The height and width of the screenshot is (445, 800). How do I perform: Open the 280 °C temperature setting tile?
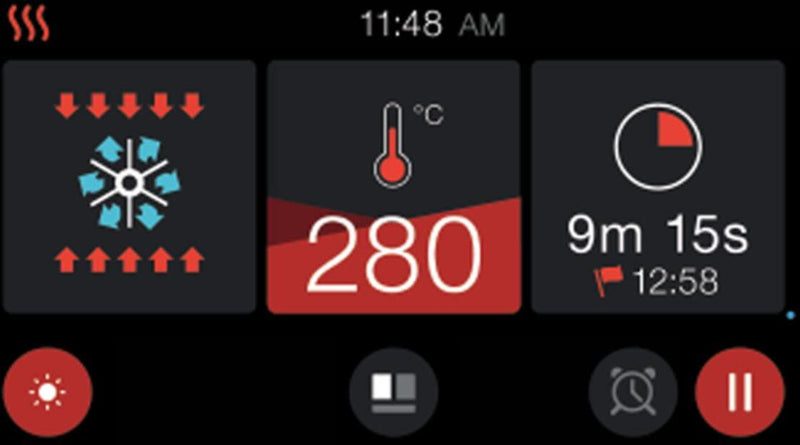(393, 187)
